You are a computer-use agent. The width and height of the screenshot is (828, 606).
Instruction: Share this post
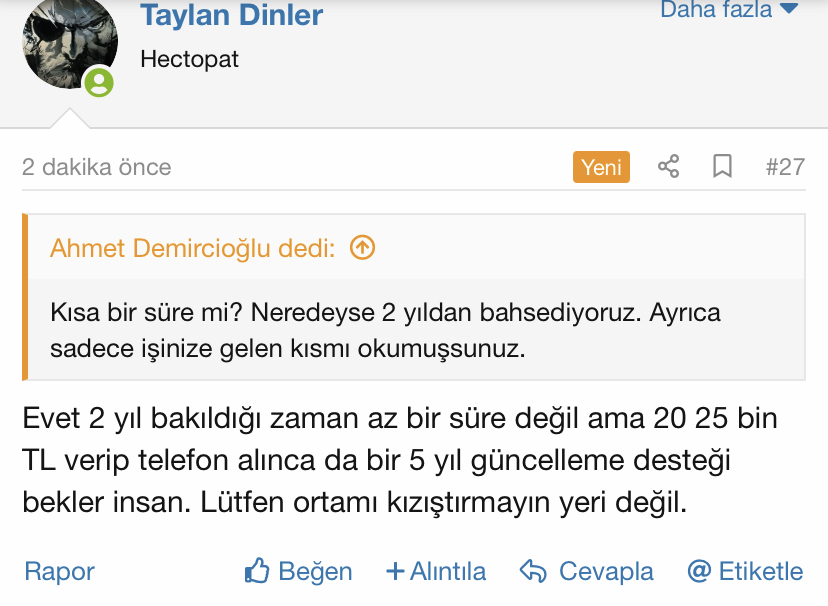pos(669,167)
